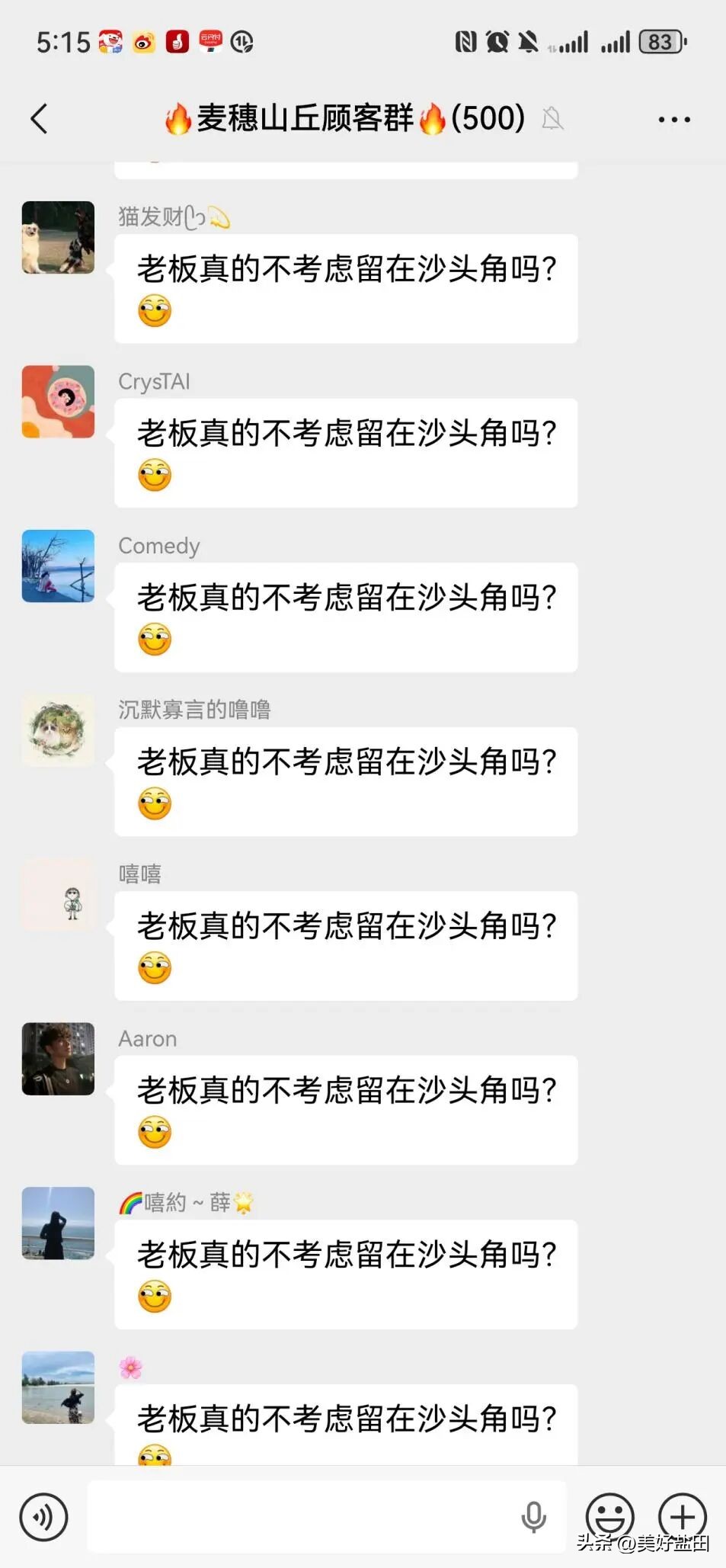
Task: Open the group chat options menu
Action: pyautogui.click(x=673, y=120)
